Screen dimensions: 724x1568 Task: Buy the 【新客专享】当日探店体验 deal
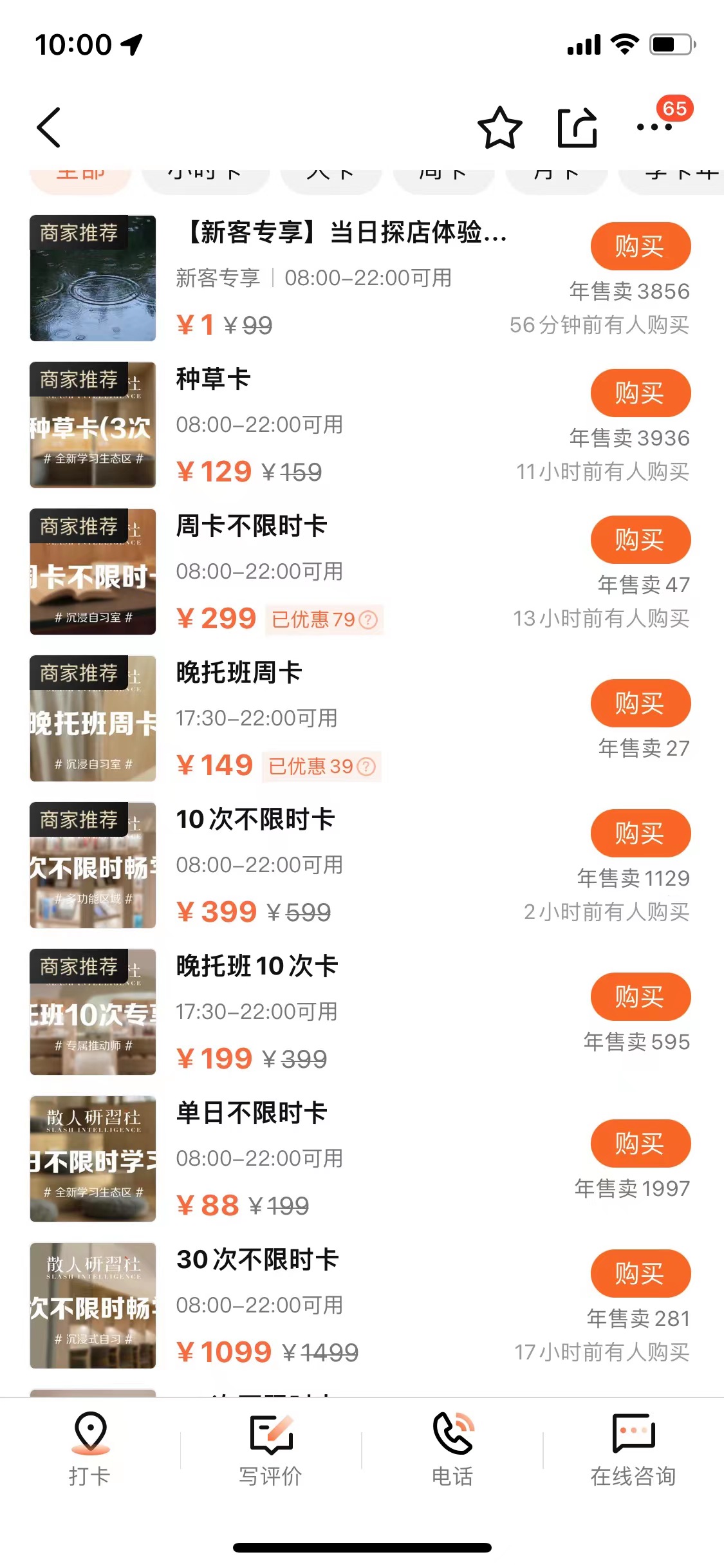(640, 247)
